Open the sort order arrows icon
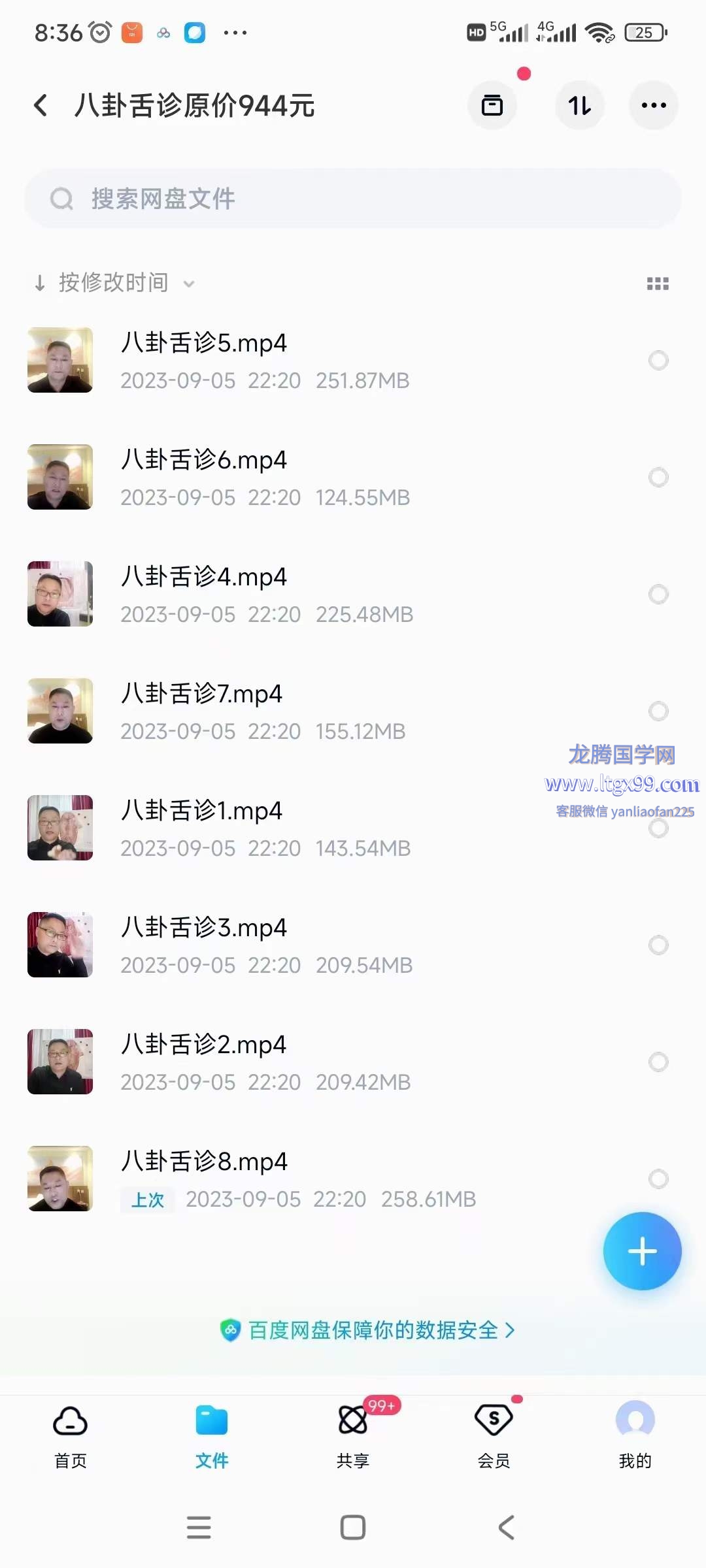706x1568 pixels. pyautogui.click(x=580, y=105)
